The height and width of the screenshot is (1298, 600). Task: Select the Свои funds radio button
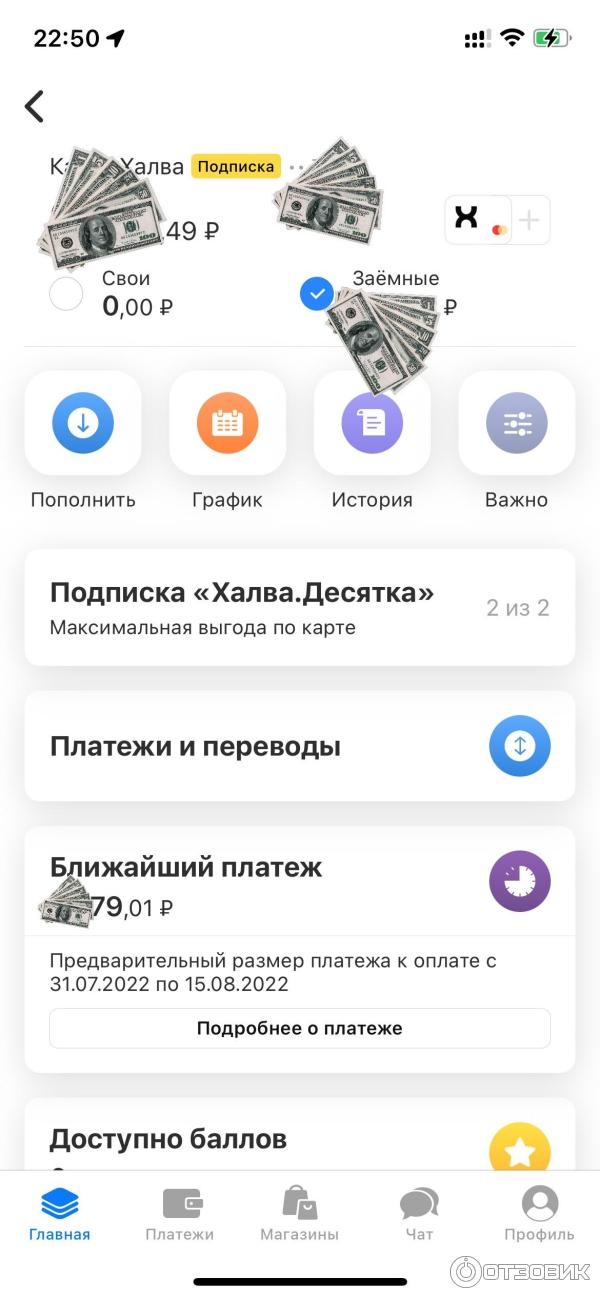[x=66, y=293]
